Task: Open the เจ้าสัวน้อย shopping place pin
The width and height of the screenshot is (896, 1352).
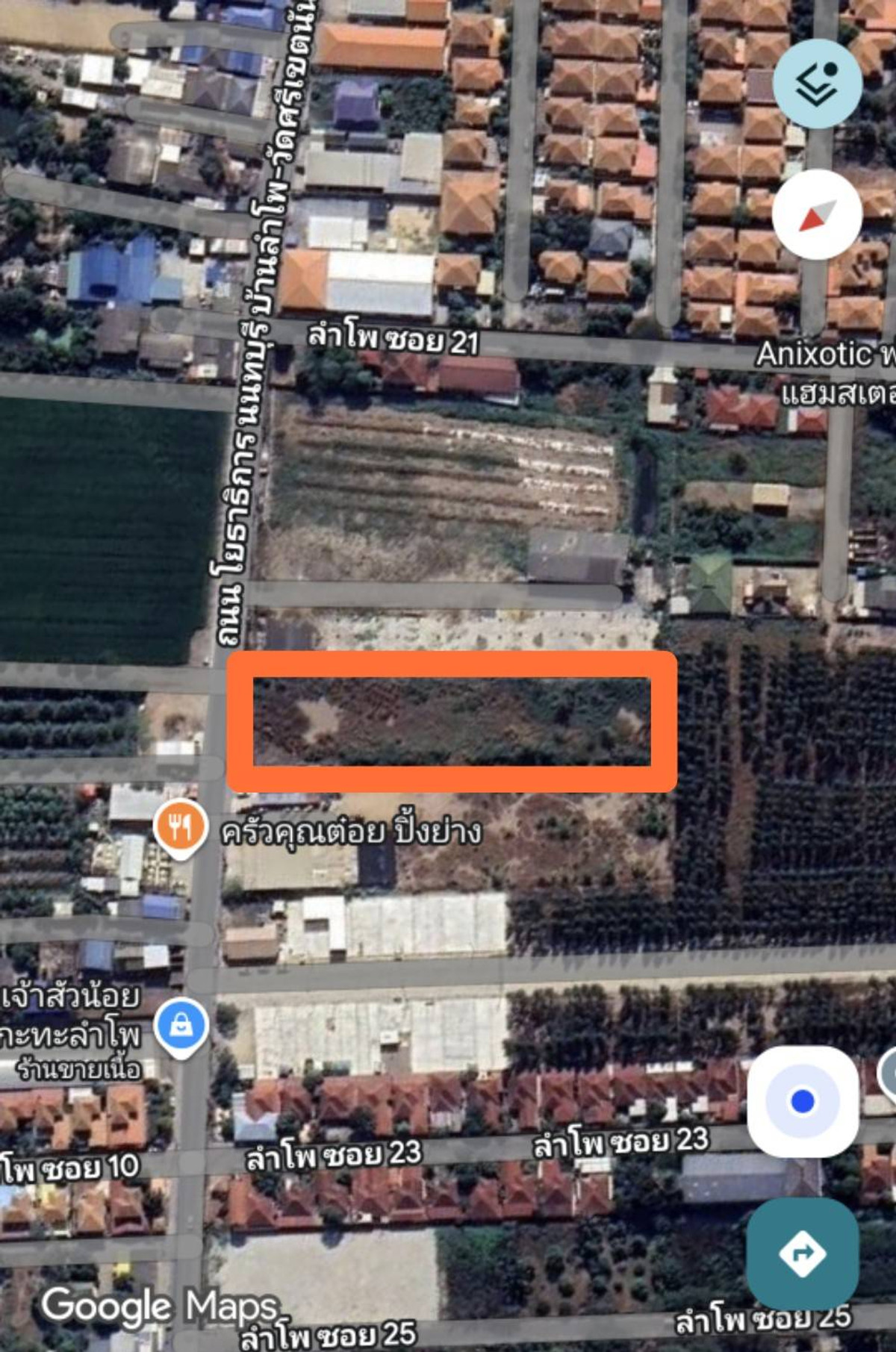Action: (181, 1027)
